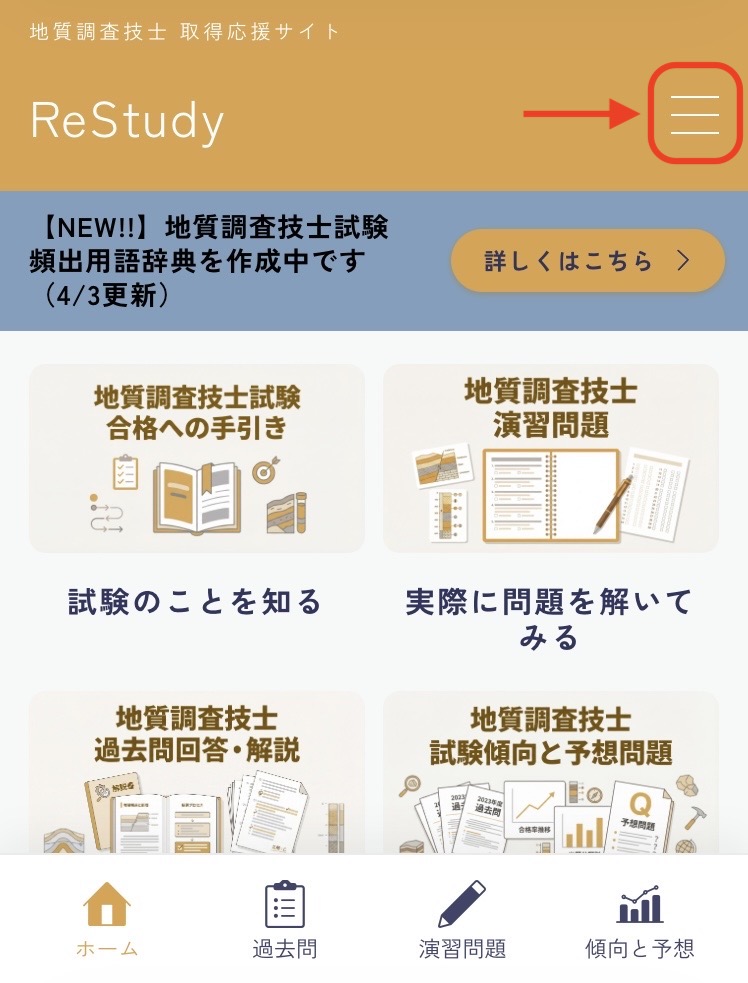This screenshot has height=983, width=748.
Task: Select the 傾向と予想 tab
Action: coord(640,920)
